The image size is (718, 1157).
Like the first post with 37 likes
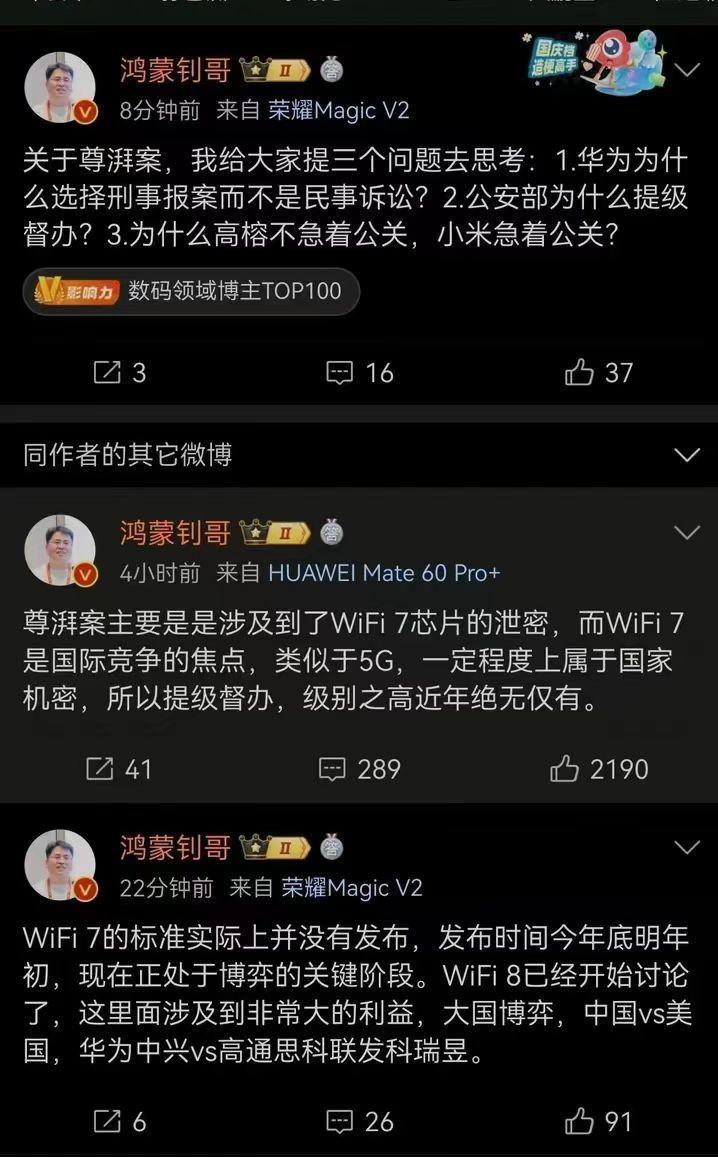point(598,373)
